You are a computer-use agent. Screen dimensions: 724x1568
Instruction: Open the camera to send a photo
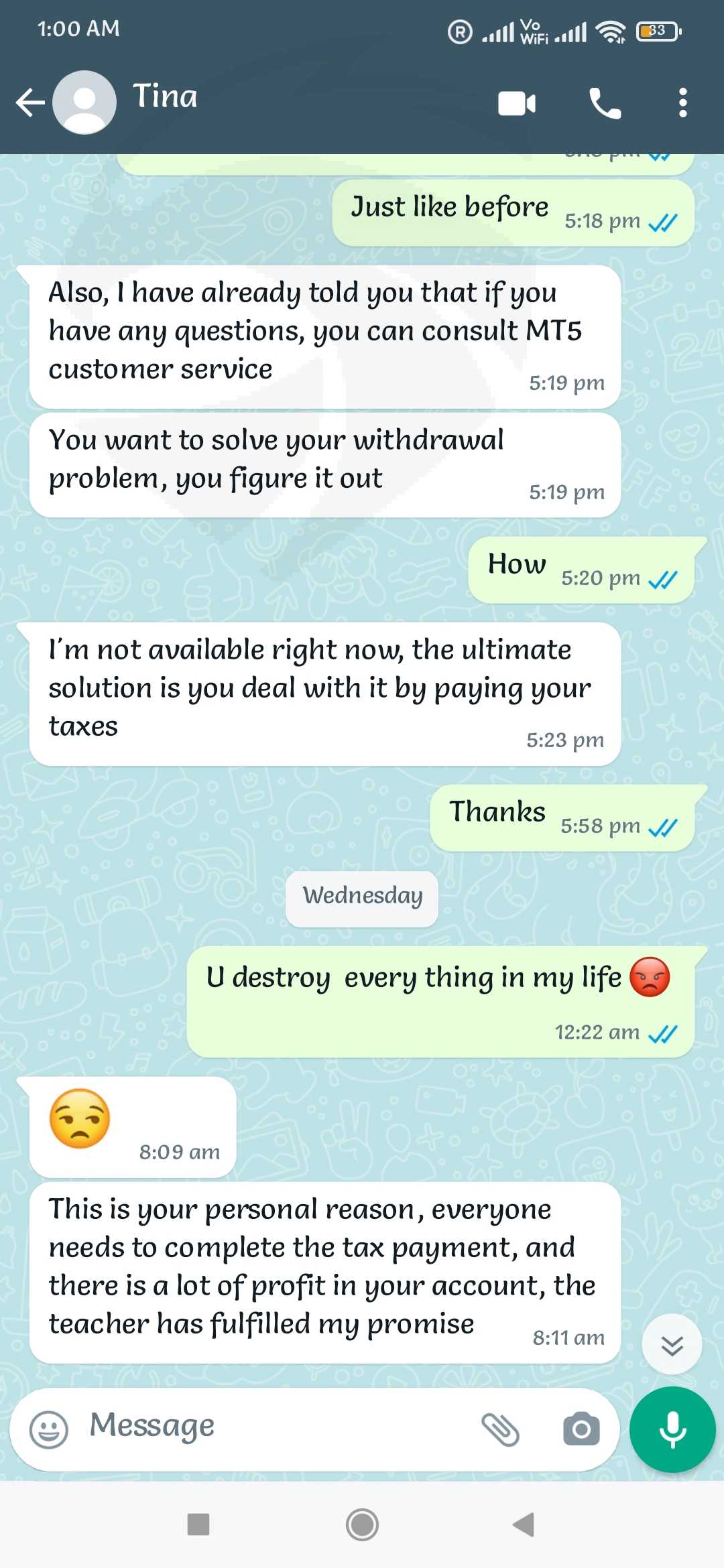[581, 1429]
